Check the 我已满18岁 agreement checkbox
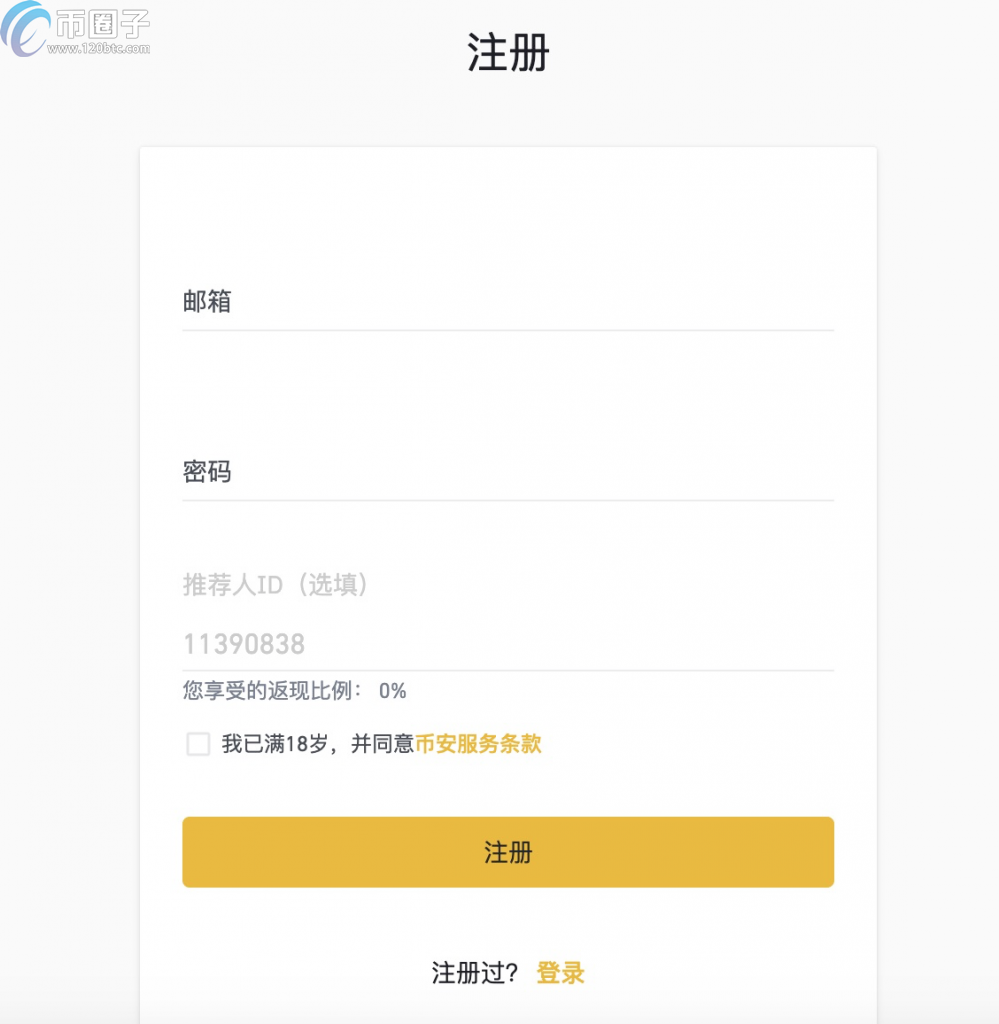999x1024 pixels. click(x=198, y=744)
